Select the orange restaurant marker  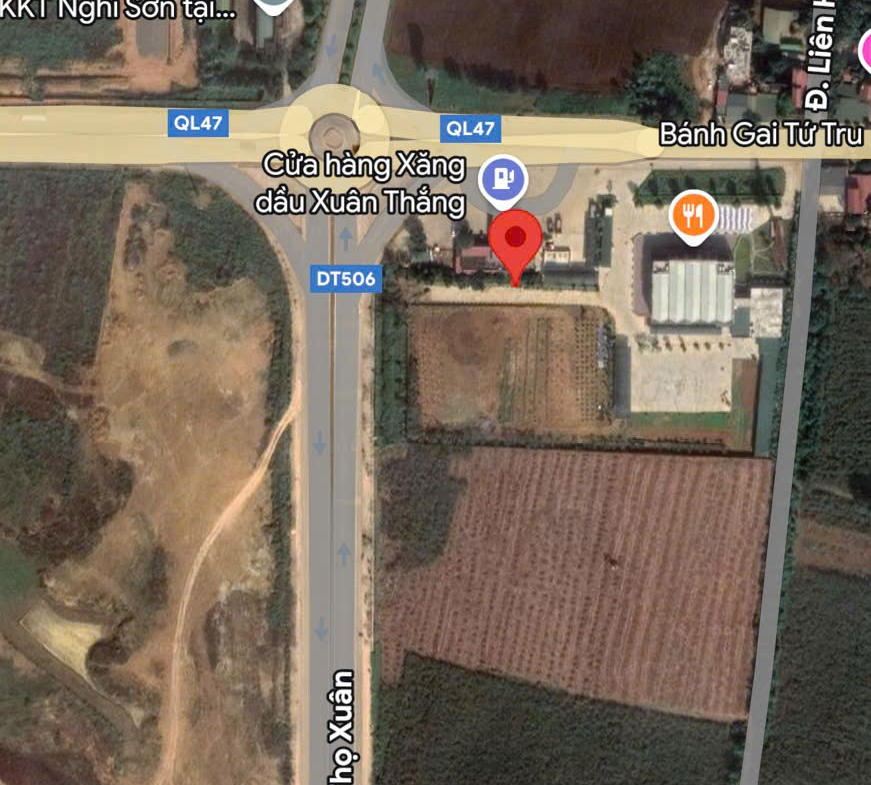coord(692,216)
